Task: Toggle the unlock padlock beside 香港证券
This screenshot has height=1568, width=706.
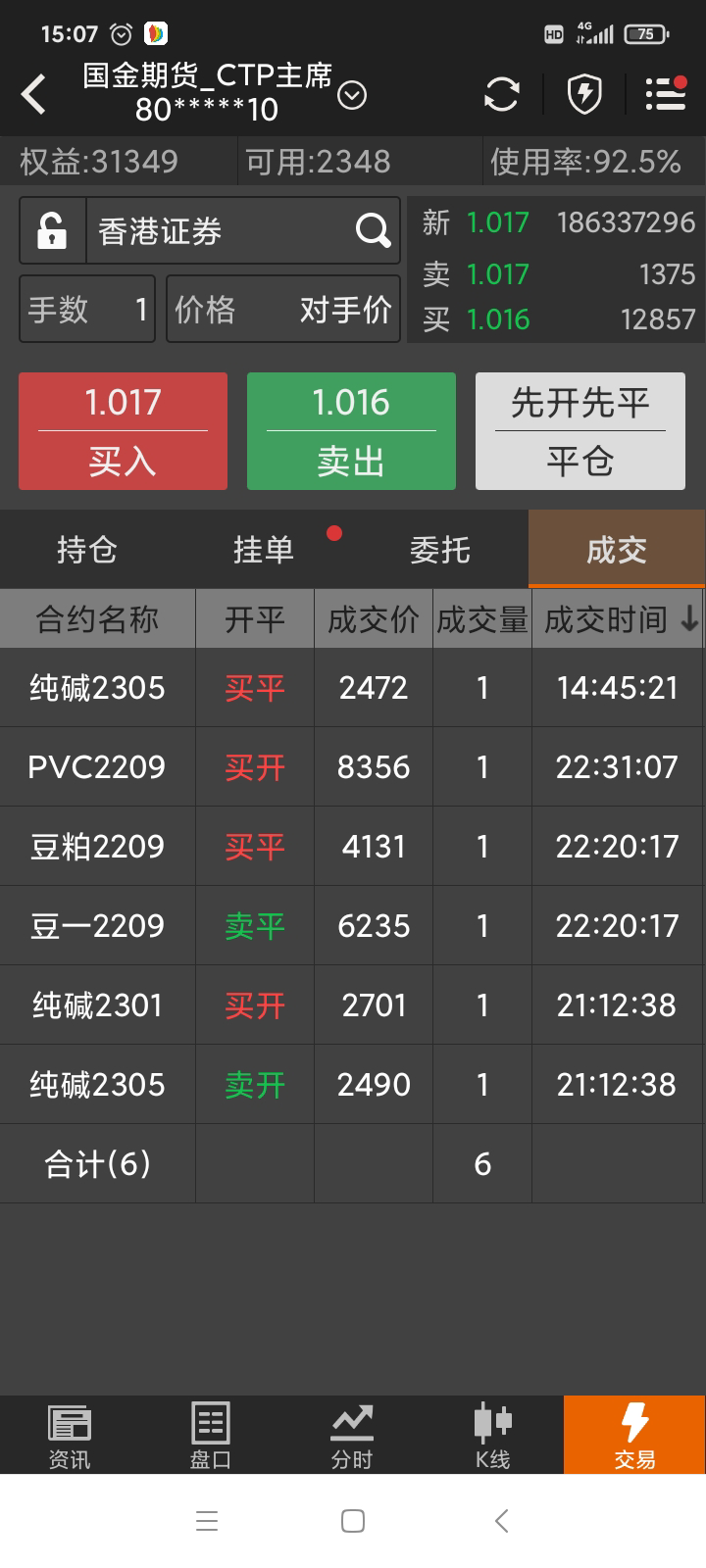Action: [53, 230]
